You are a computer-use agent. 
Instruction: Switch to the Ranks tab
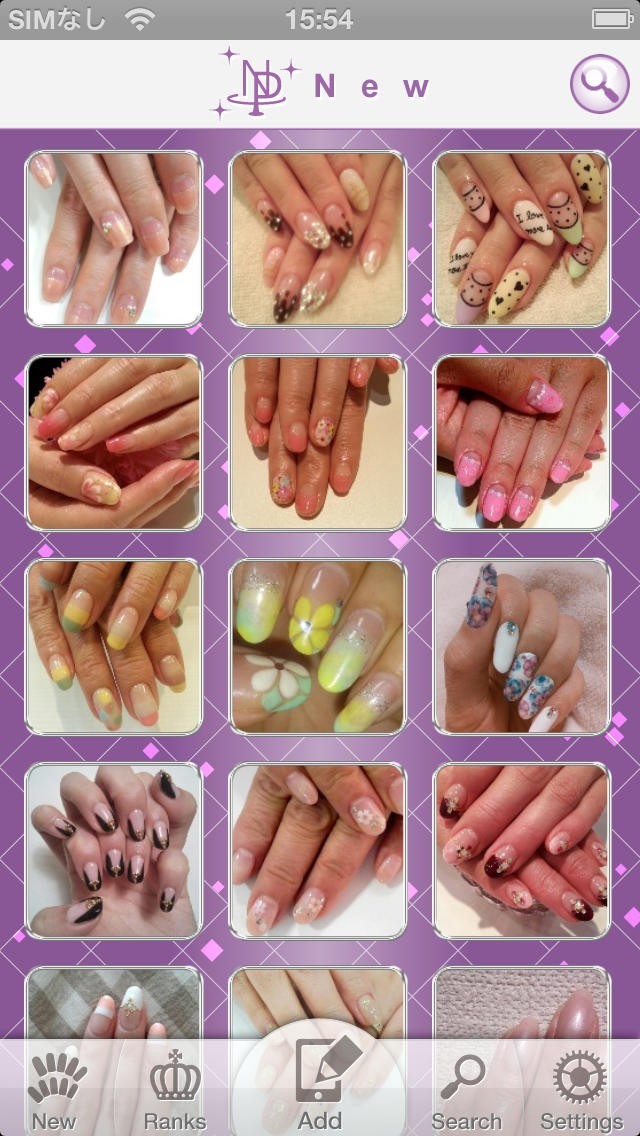175,1089
